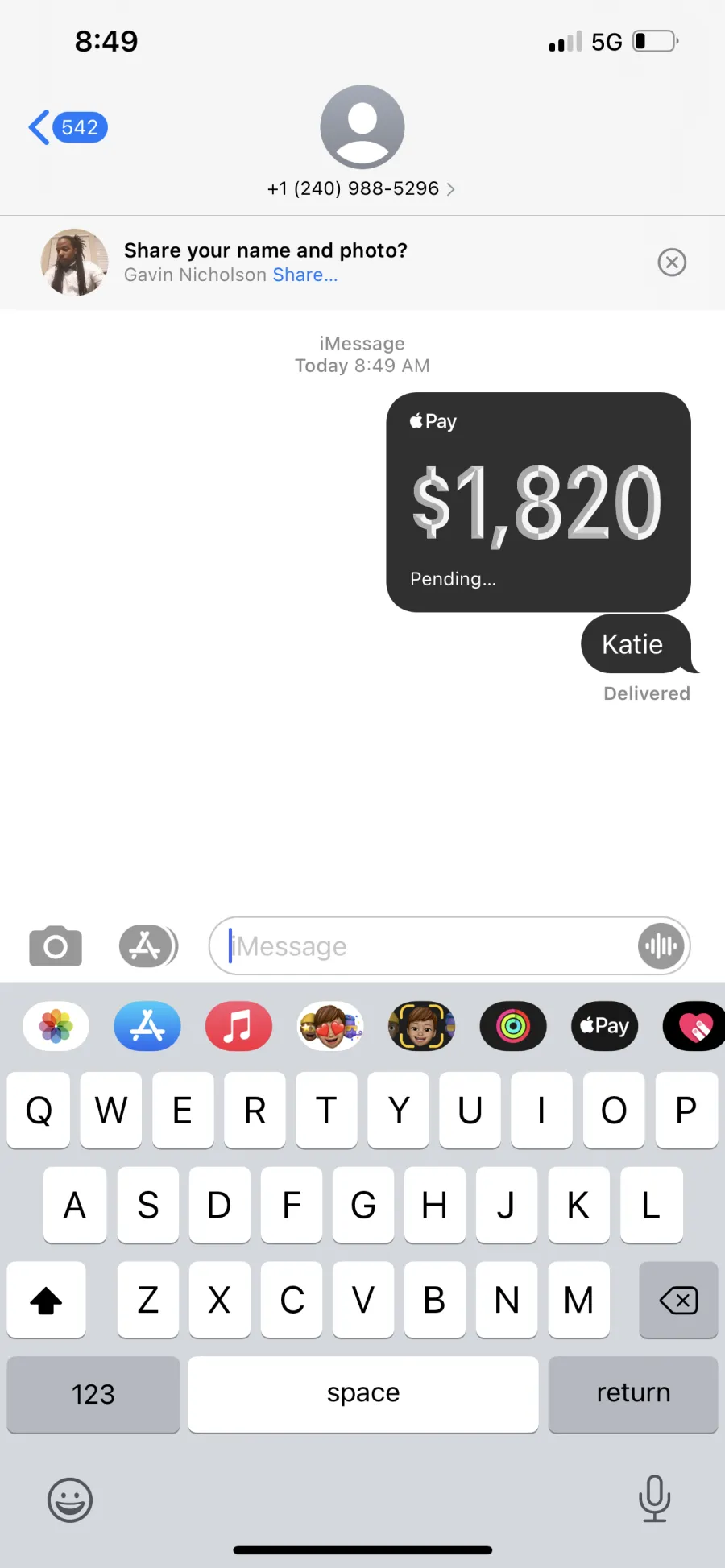Record an audio message
725x1568 pixels.
pyautogui.click(x=661, y=945)
